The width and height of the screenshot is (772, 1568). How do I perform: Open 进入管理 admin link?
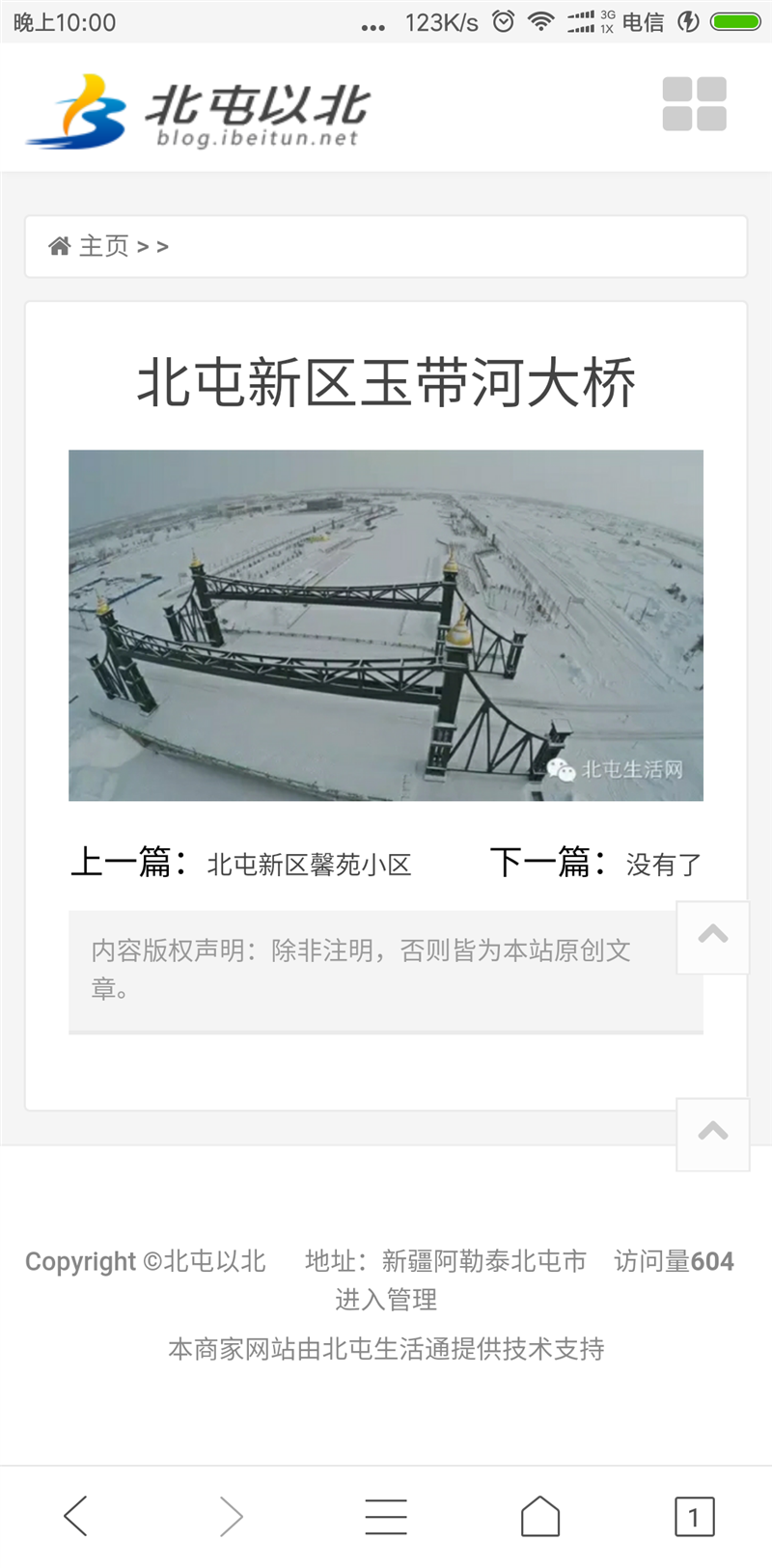386,1300
